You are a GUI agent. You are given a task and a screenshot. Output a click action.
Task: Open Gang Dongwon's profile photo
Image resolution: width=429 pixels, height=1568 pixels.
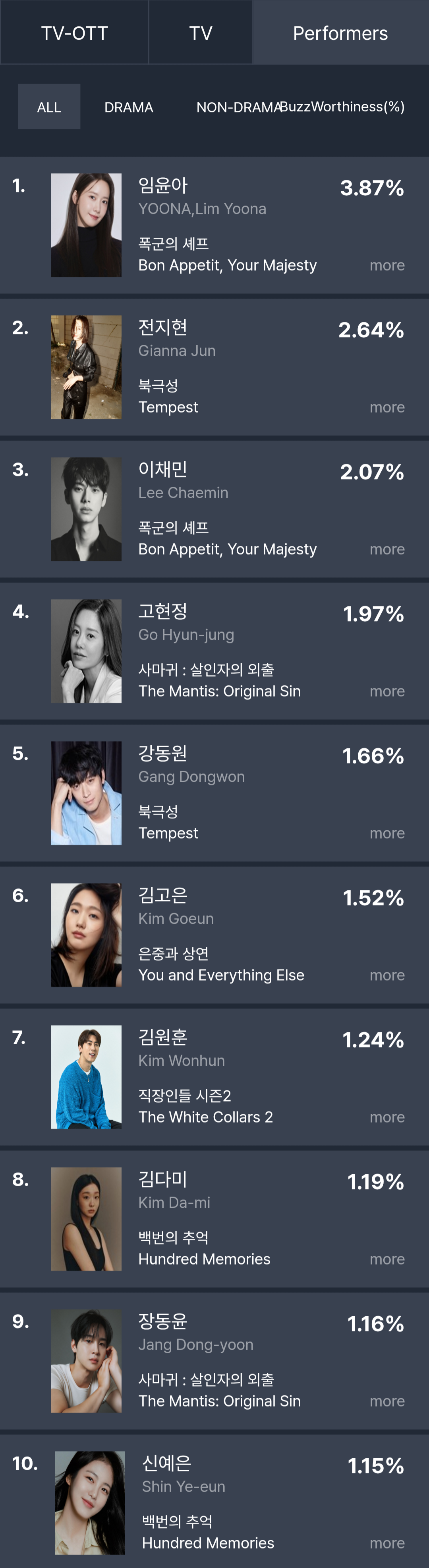click(x=86, y=793)
